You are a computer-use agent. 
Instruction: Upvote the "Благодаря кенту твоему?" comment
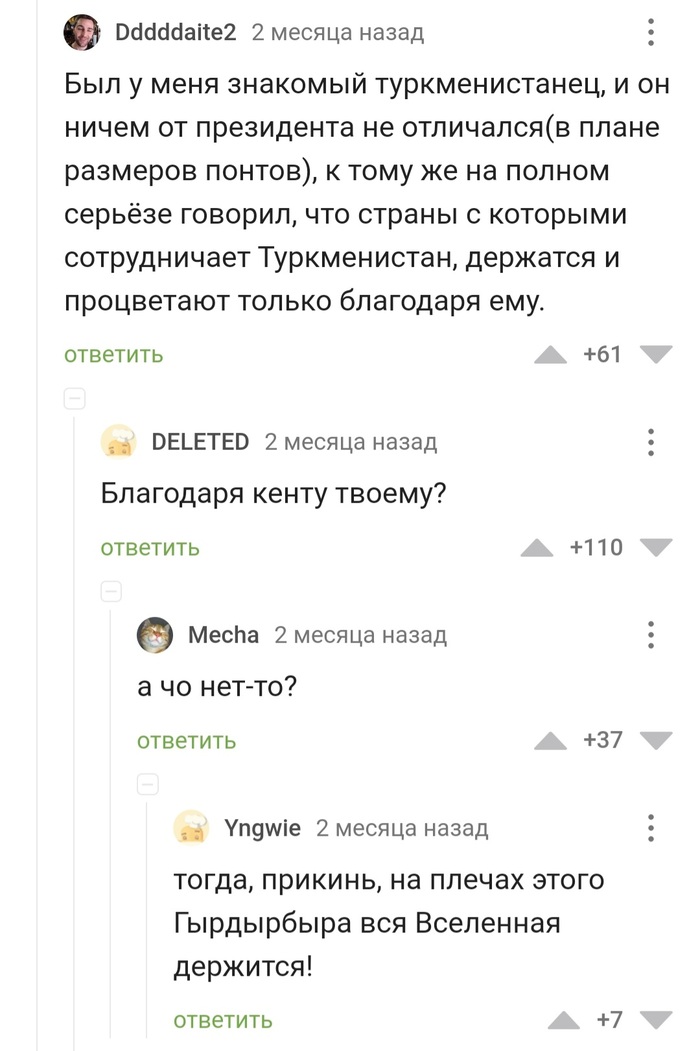(x=537, y=548)
